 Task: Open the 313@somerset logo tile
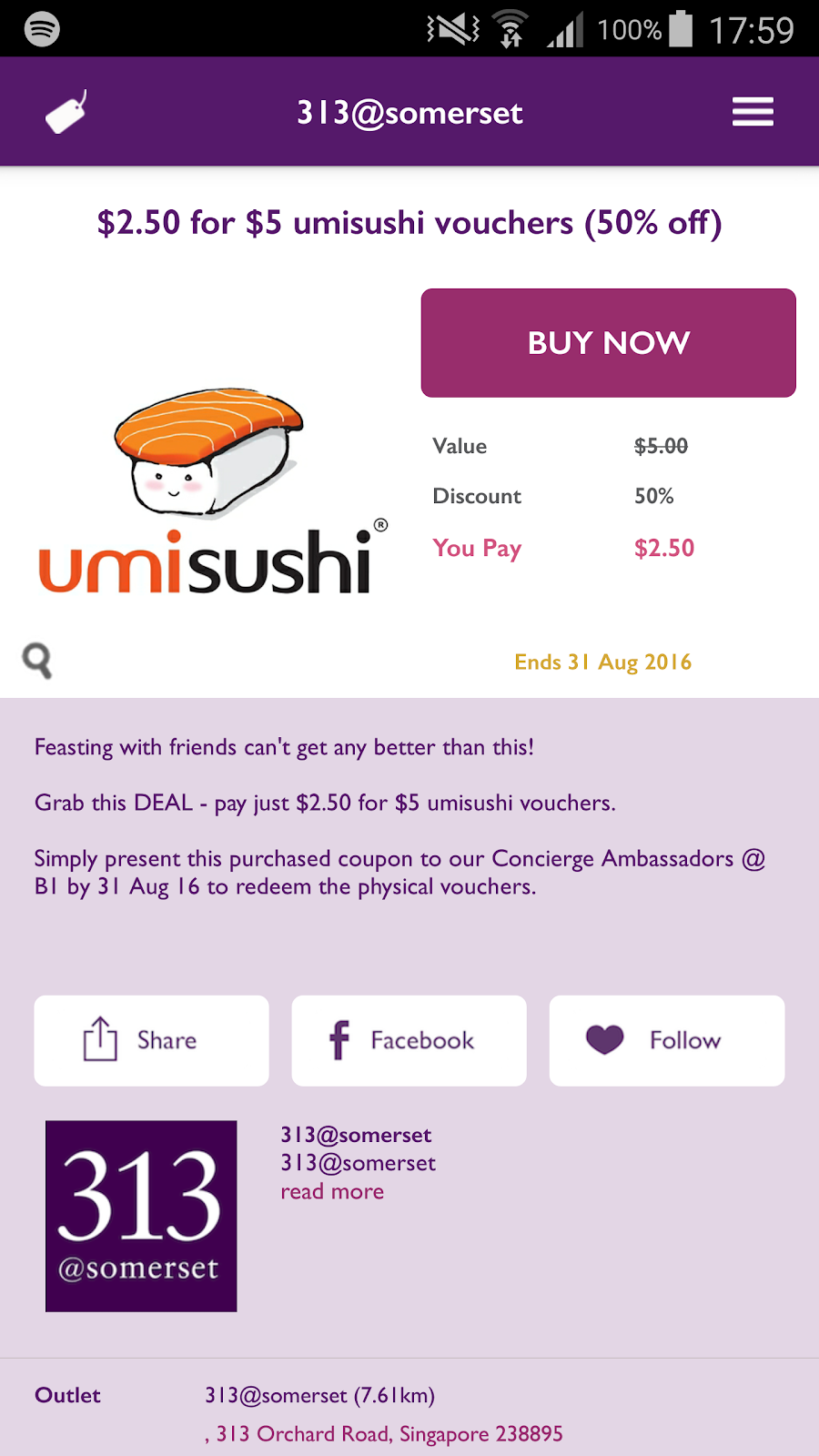pos(141,1216)
